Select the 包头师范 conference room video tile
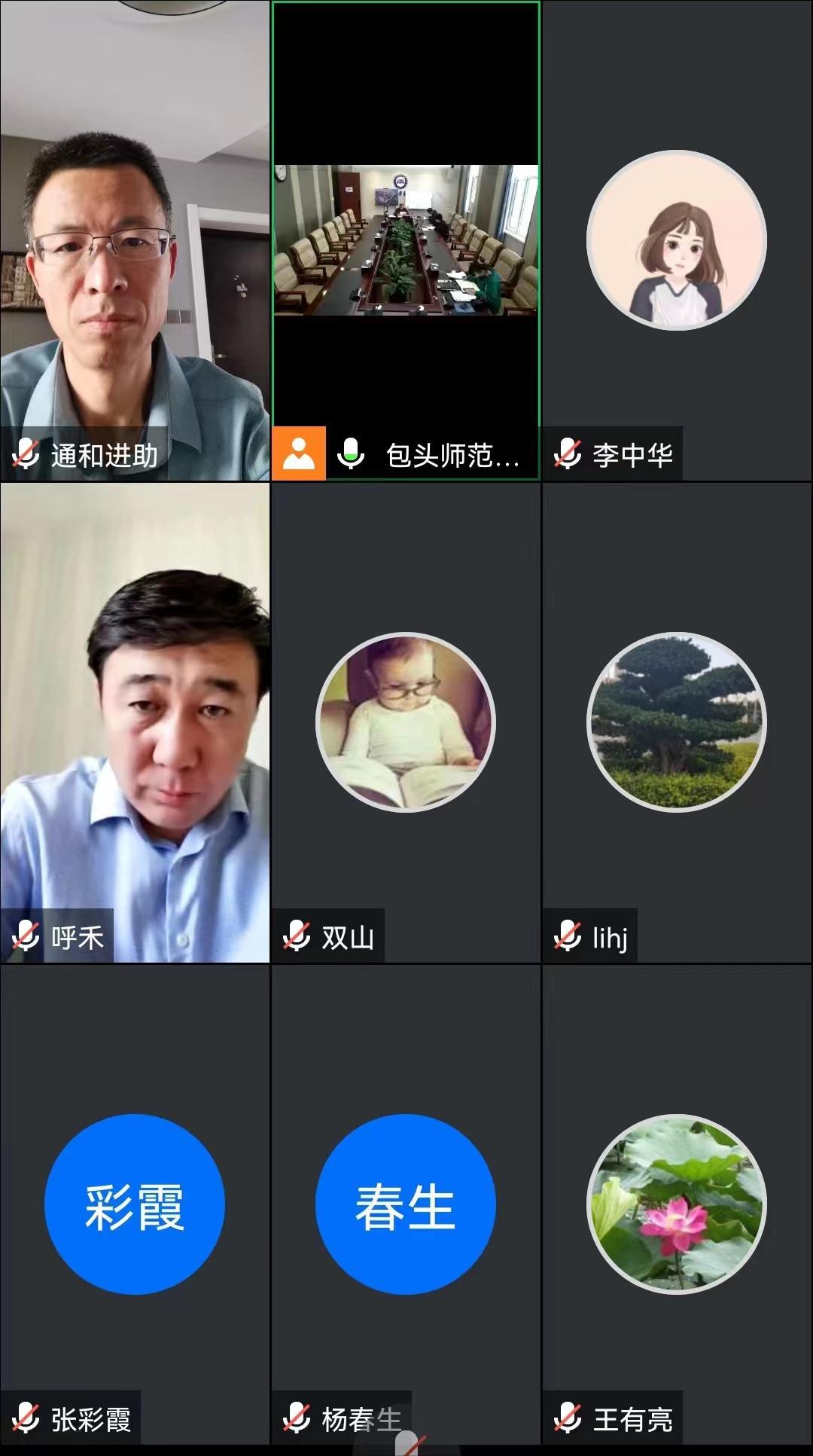The width and height of the screenshot is (813, 1456). (406, 240)
